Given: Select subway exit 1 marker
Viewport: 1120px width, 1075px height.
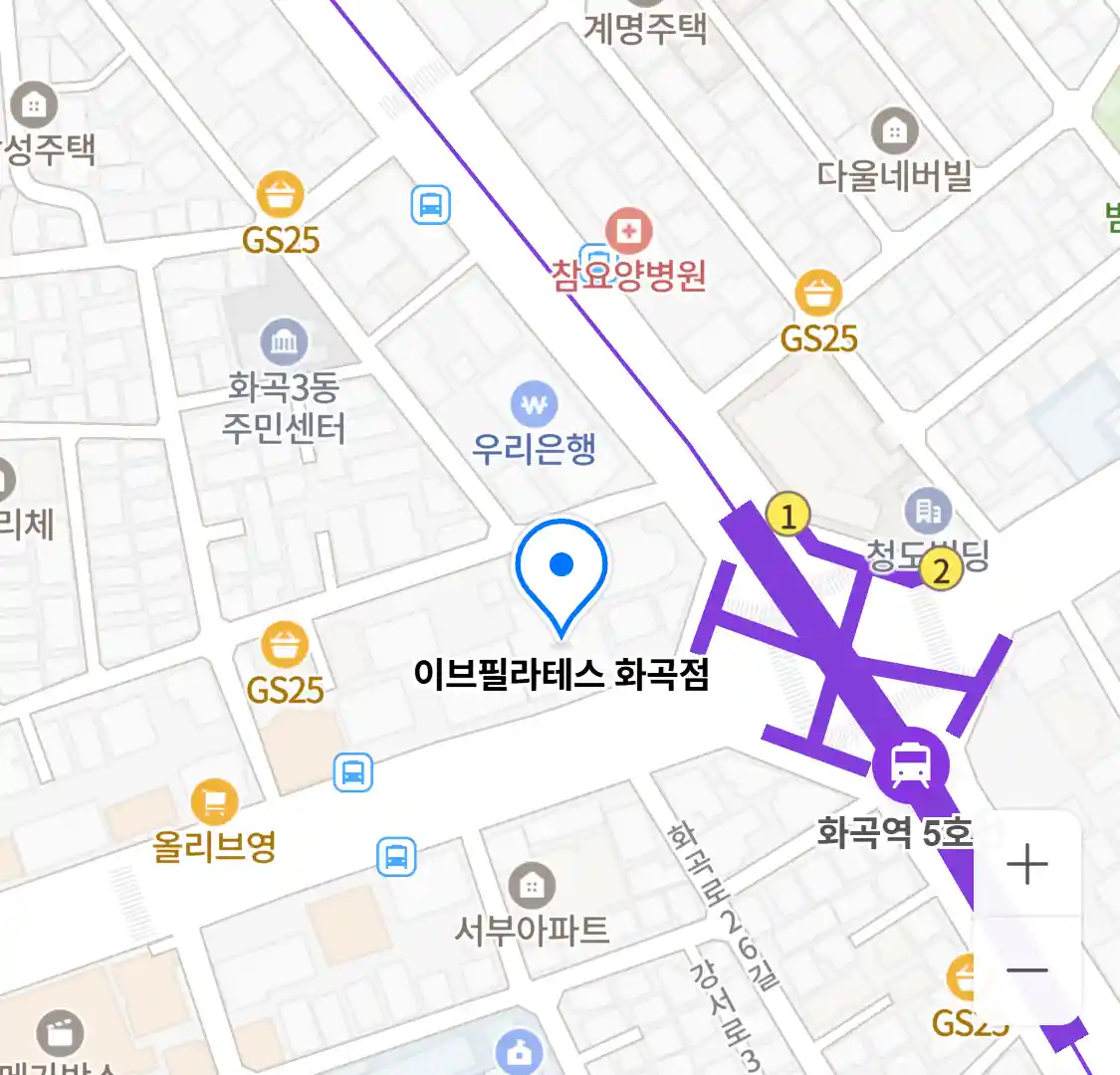Looking at the screenshot, I should pyautogui.click(x=788, y=517).
